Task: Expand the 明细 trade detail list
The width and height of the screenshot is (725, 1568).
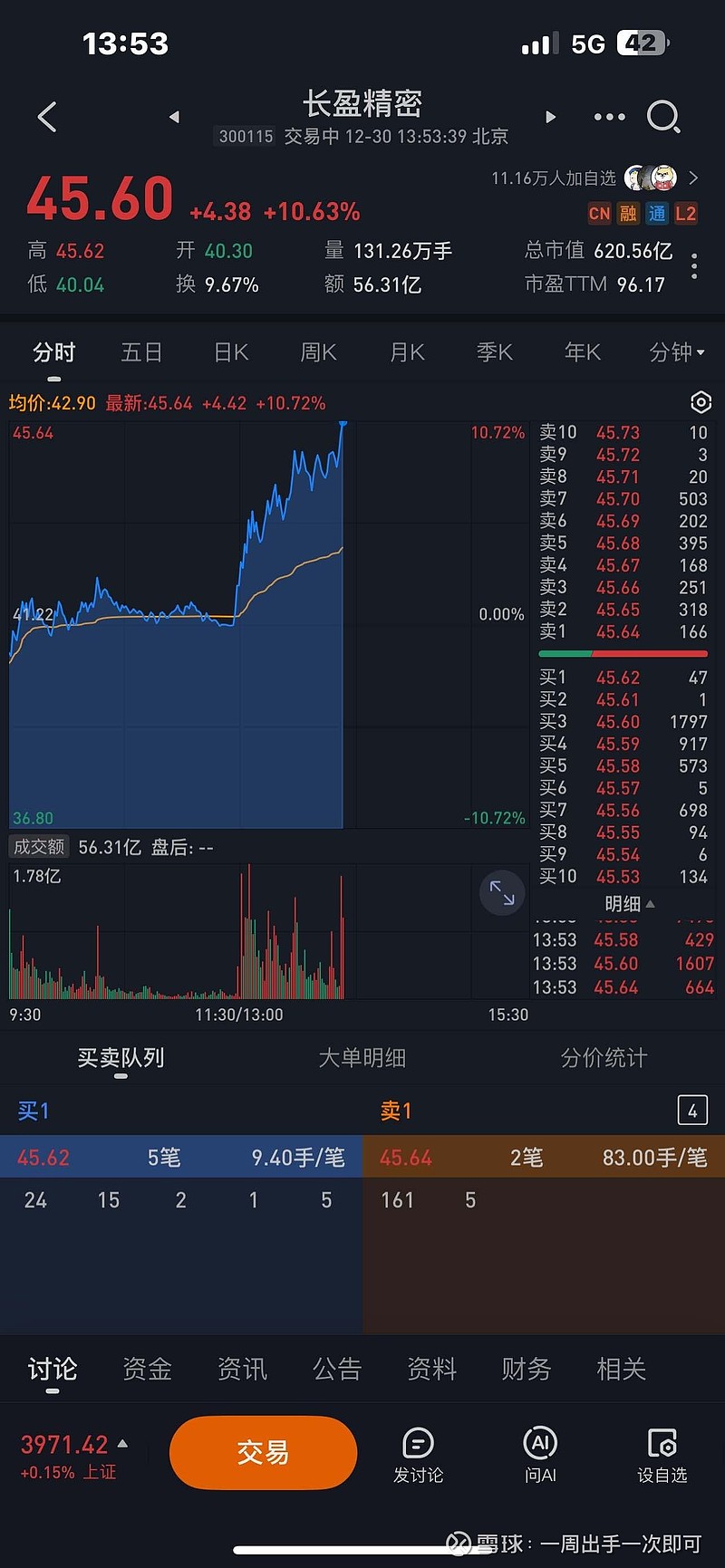Action: (x=626, y=903)
